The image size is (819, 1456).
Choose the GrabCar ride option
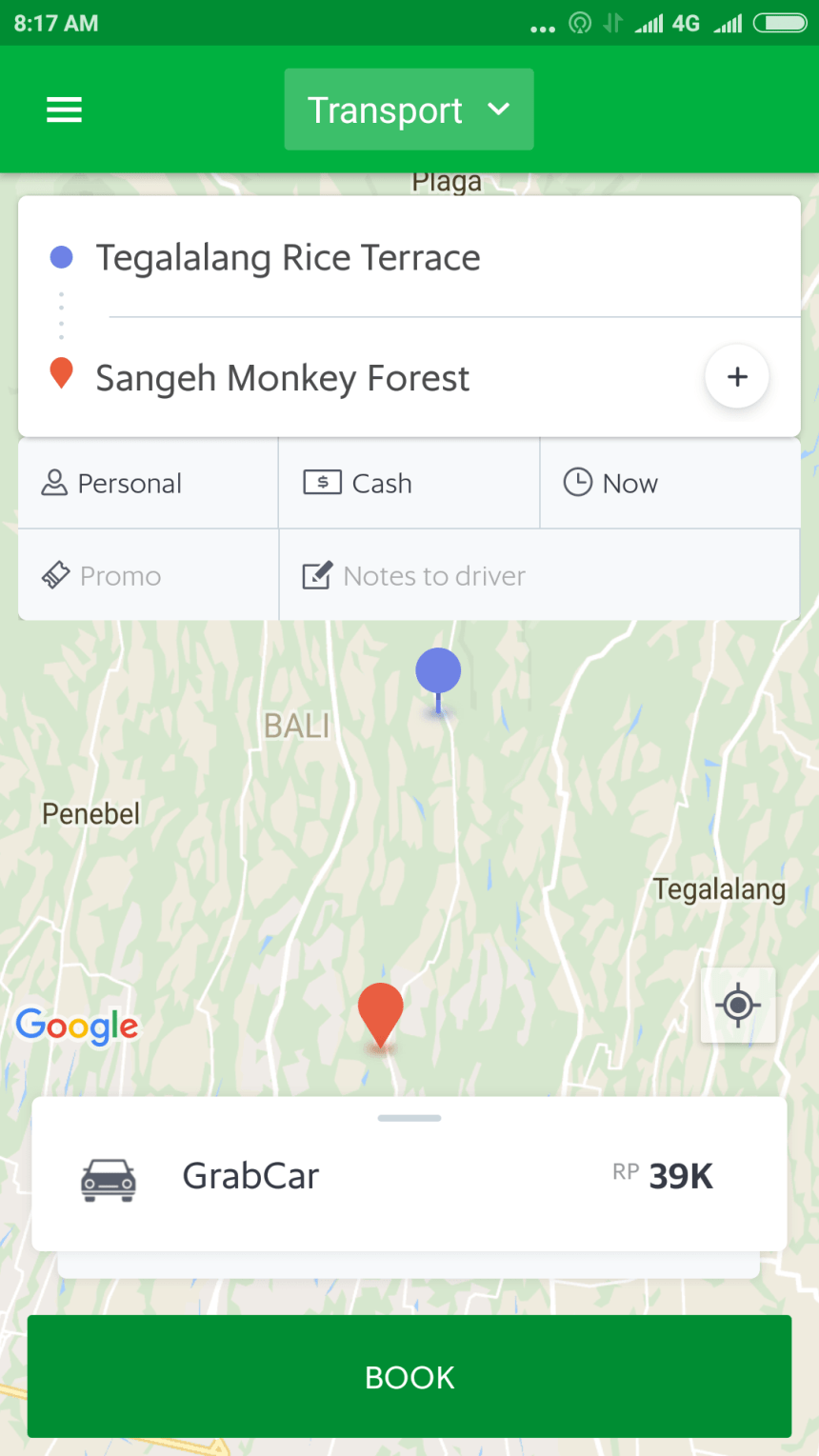[409, 1175]
